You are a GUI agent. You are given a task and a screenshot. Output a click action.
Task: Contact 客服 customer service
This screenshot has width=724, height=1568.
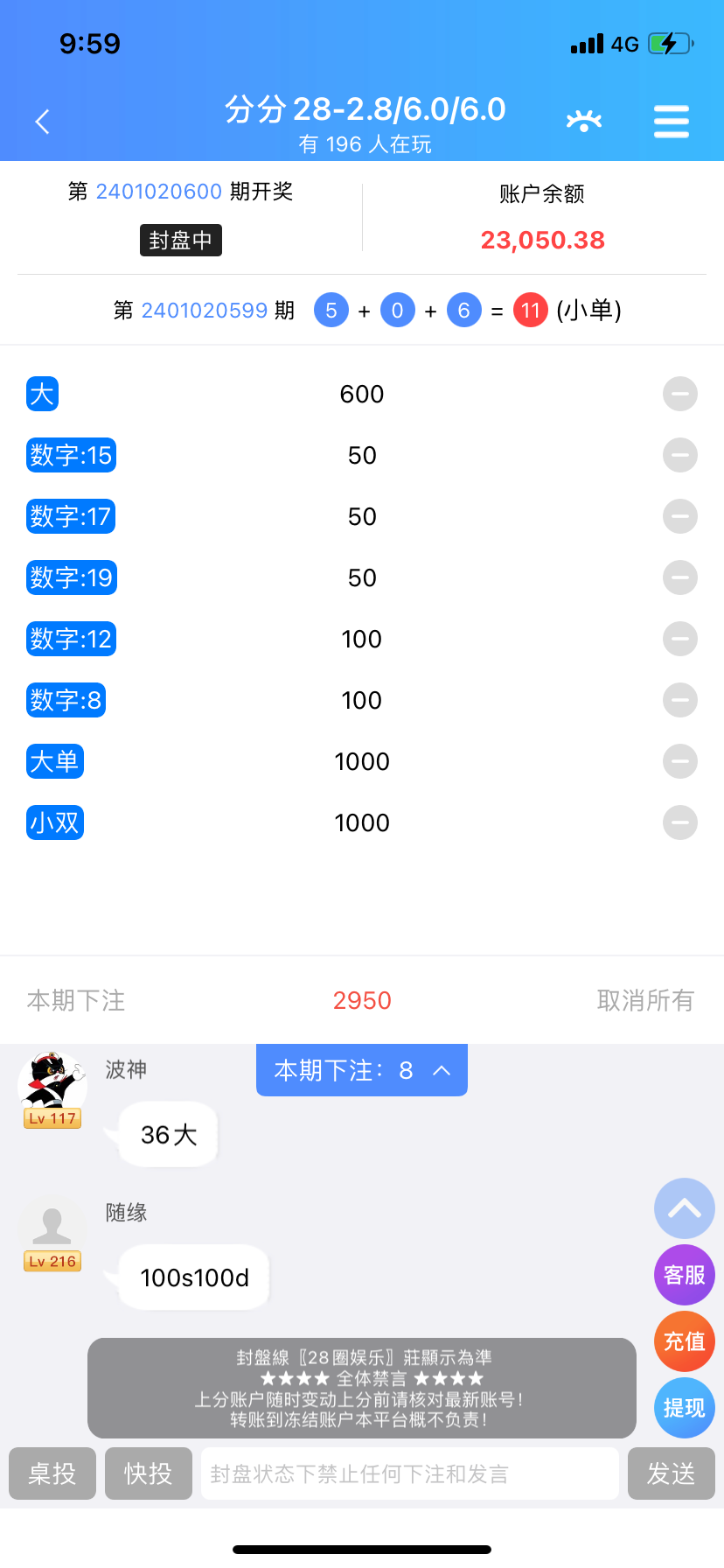pyautogui.click(x=684, y=1275)
